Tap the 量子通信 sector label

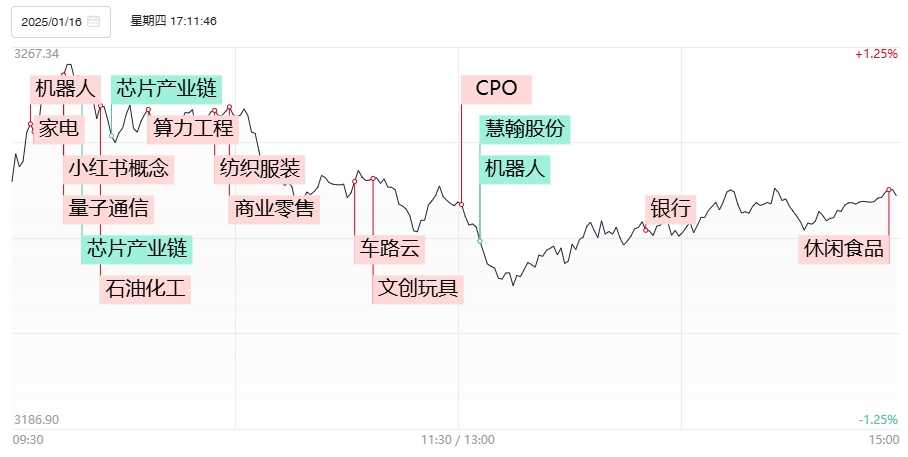click(109, 208)
